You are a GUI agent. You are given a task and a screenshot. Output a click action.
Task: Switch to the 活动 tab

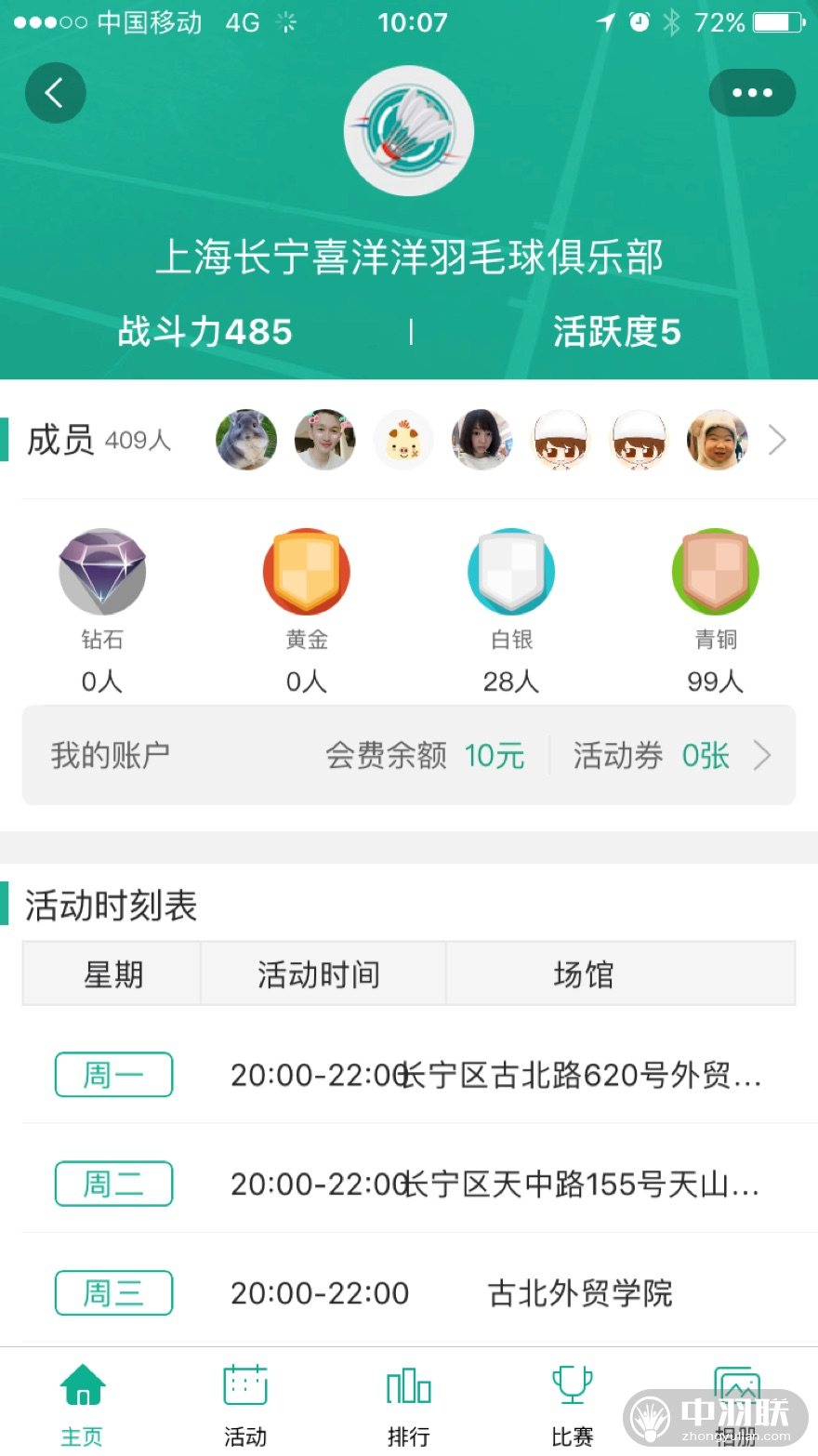tap(245, 1404)
